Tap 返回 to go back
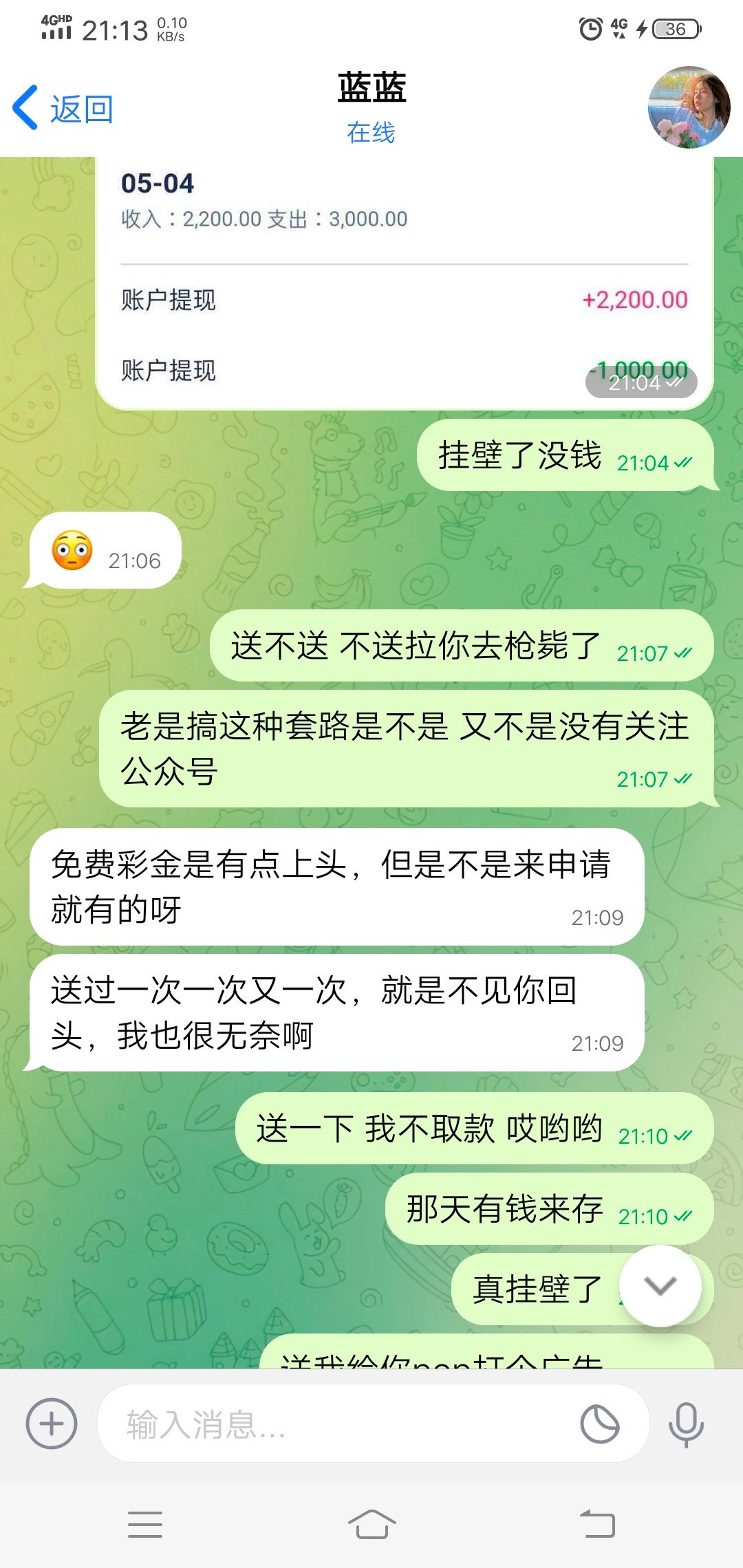This screenshot has height=1568, width=743. [63, 109]
